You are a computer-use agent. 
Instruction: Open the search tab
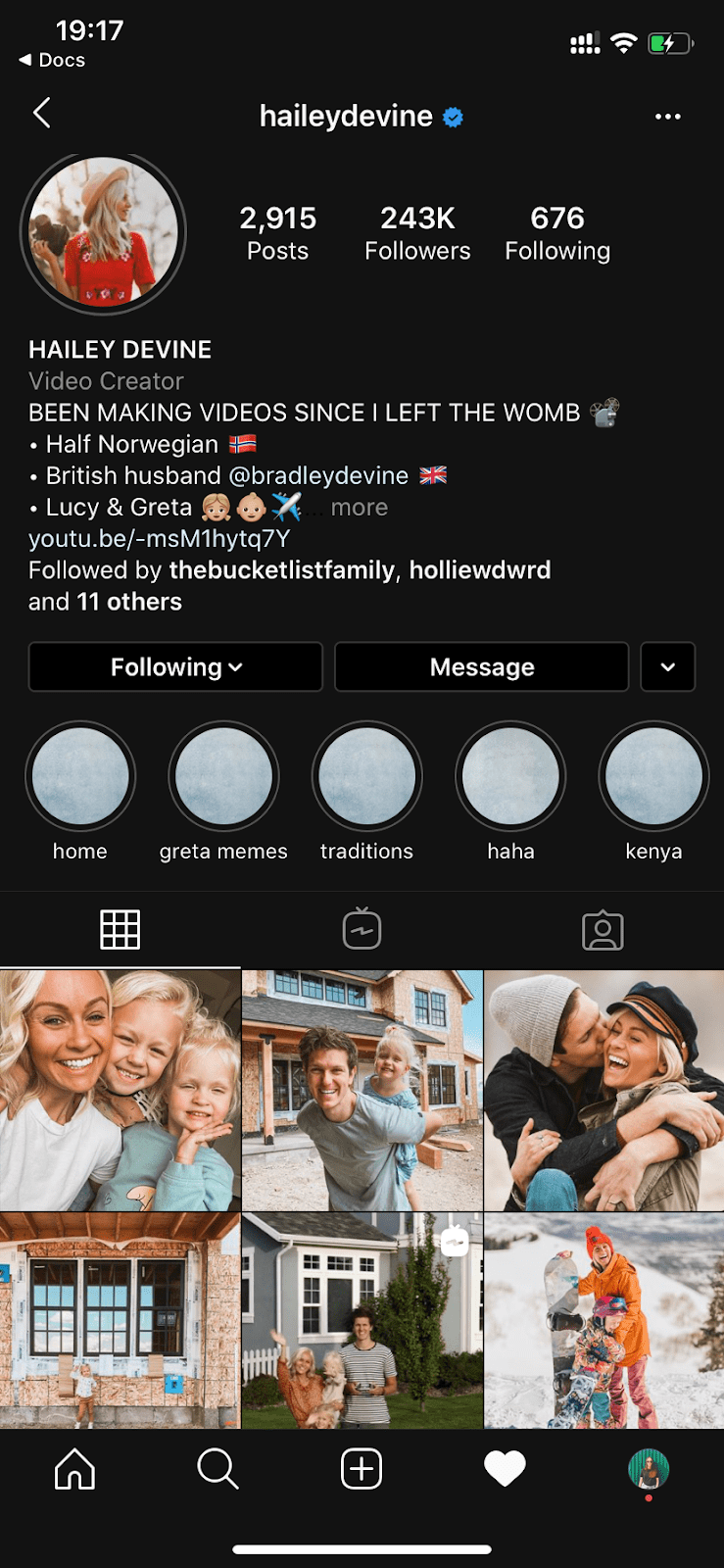tap(217, 1469)
